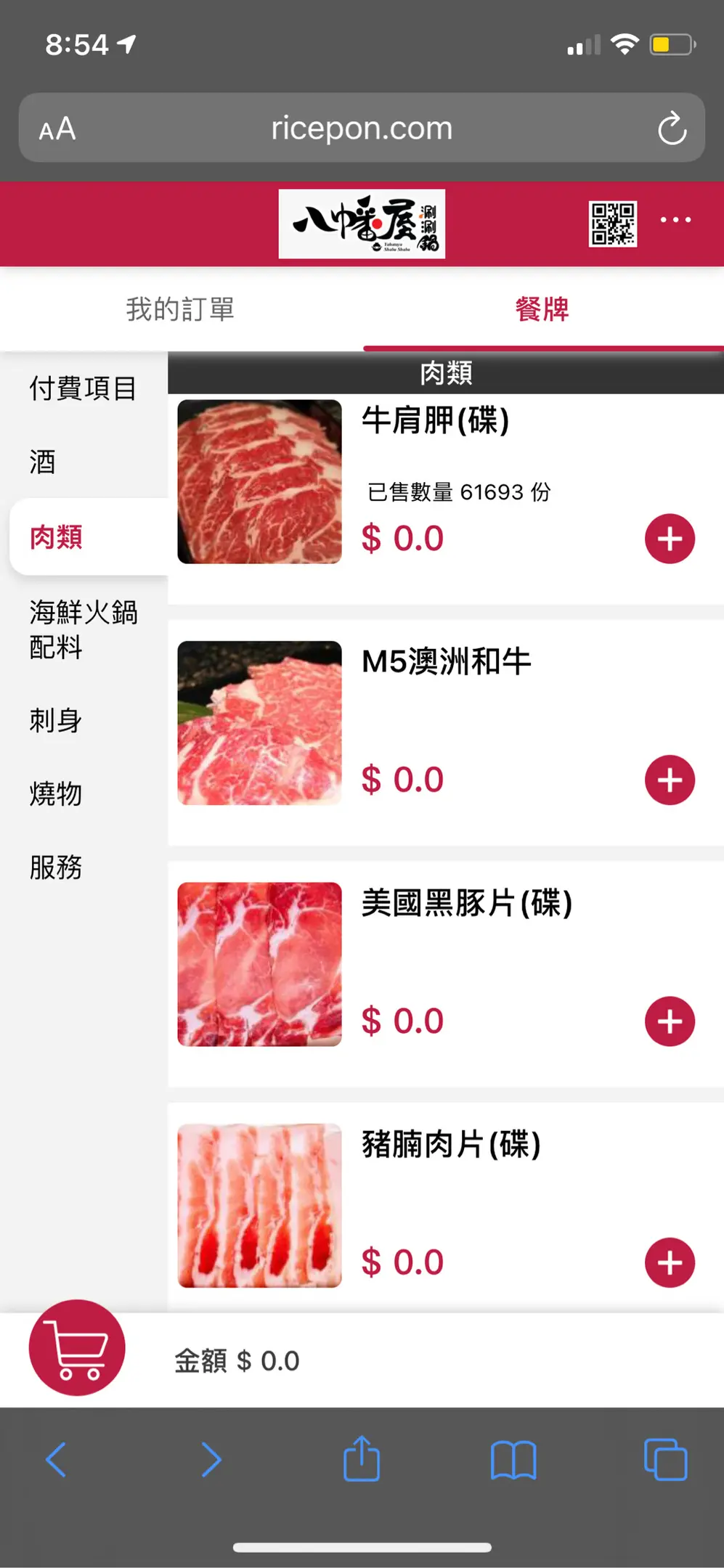The image size is (724, 1568).
Task: Switch to the 我的訂單 tab
Action: tap(180, 309)
